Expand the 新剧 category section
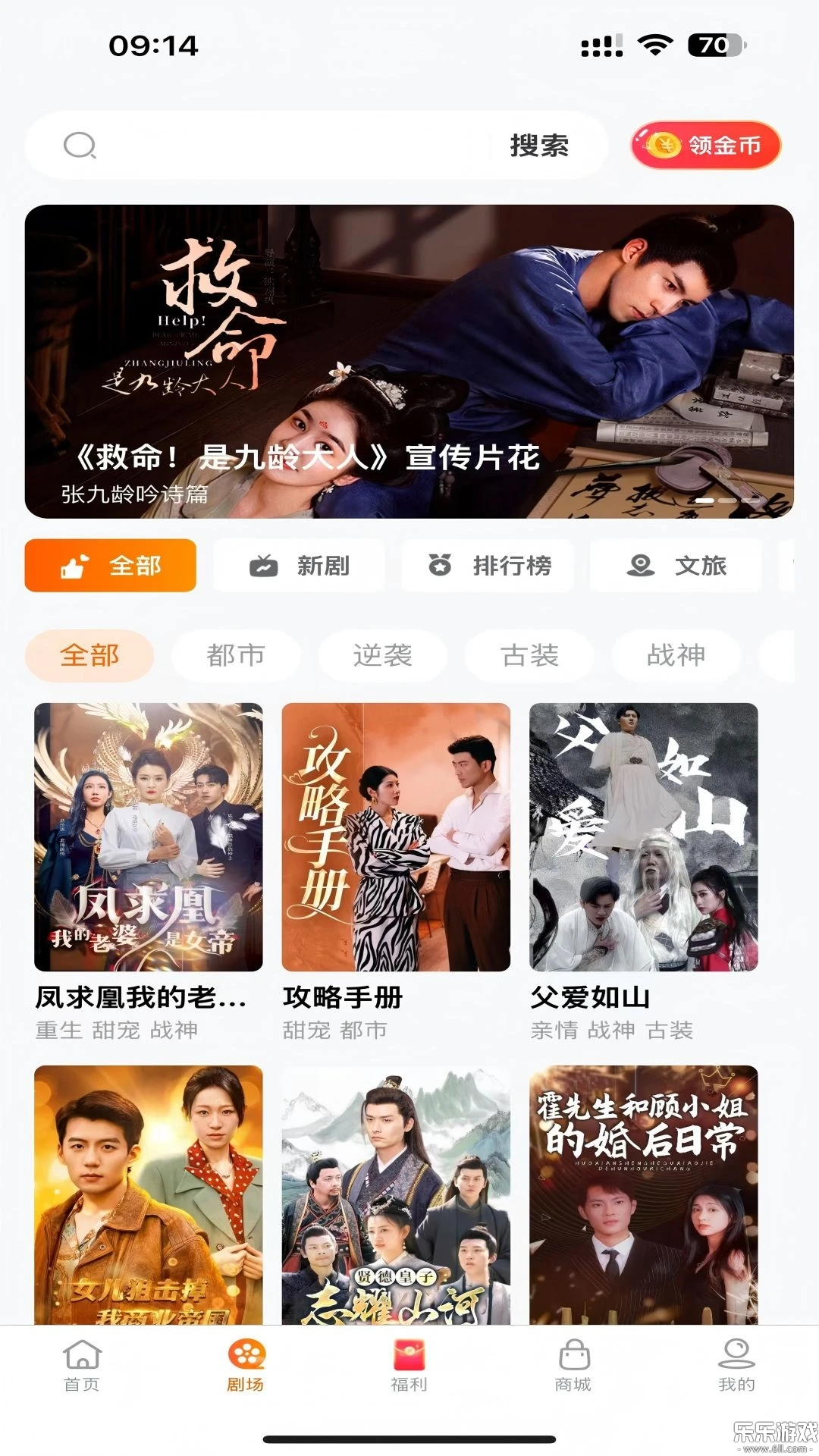Viewport: 819px width, 1456px height. [x=298, y=565]
